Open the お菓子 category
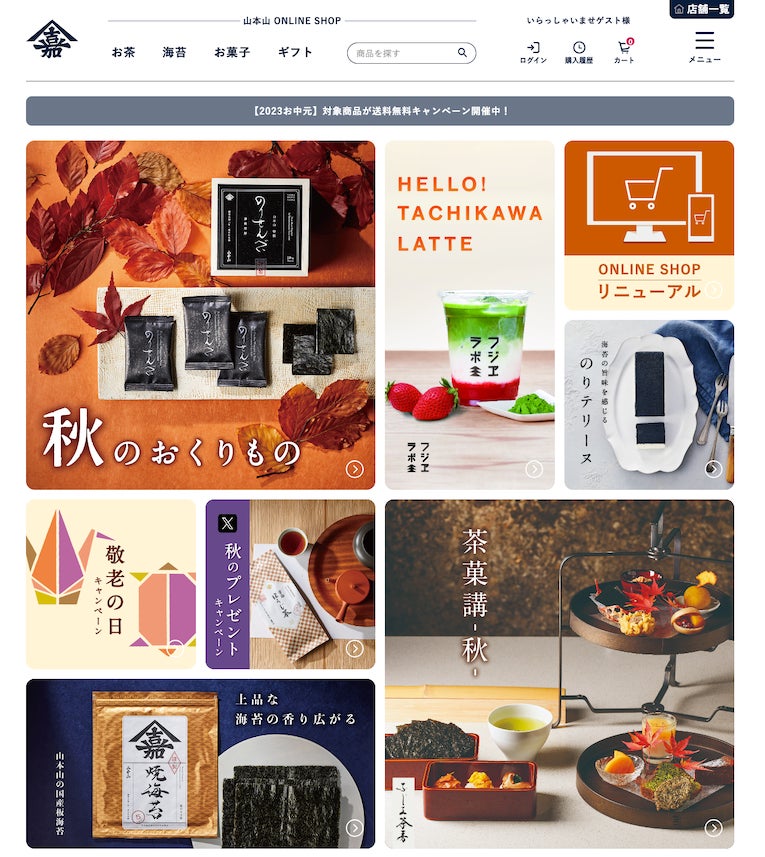Image resolution: width=765 pixels, height=857 pixels. pos(232,52)
